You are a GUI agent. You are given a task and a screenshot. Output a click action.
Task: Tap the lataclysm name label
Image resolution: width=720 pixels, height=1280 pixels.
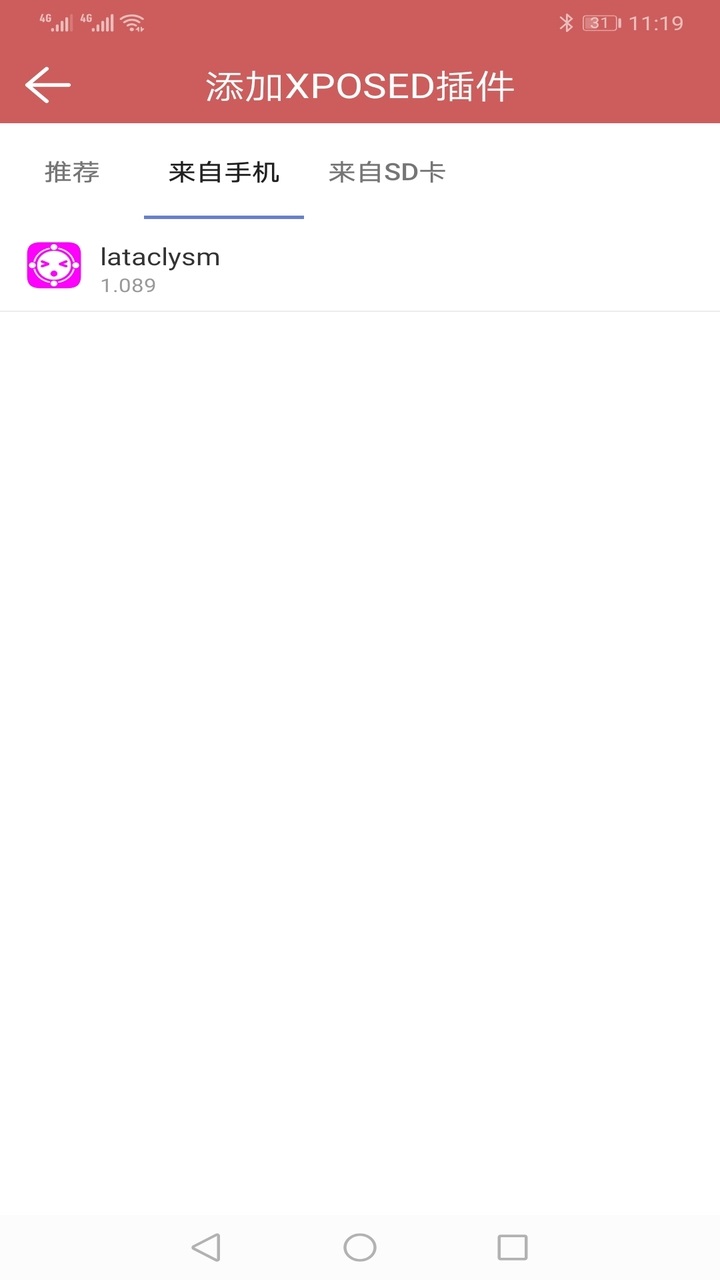160,256
